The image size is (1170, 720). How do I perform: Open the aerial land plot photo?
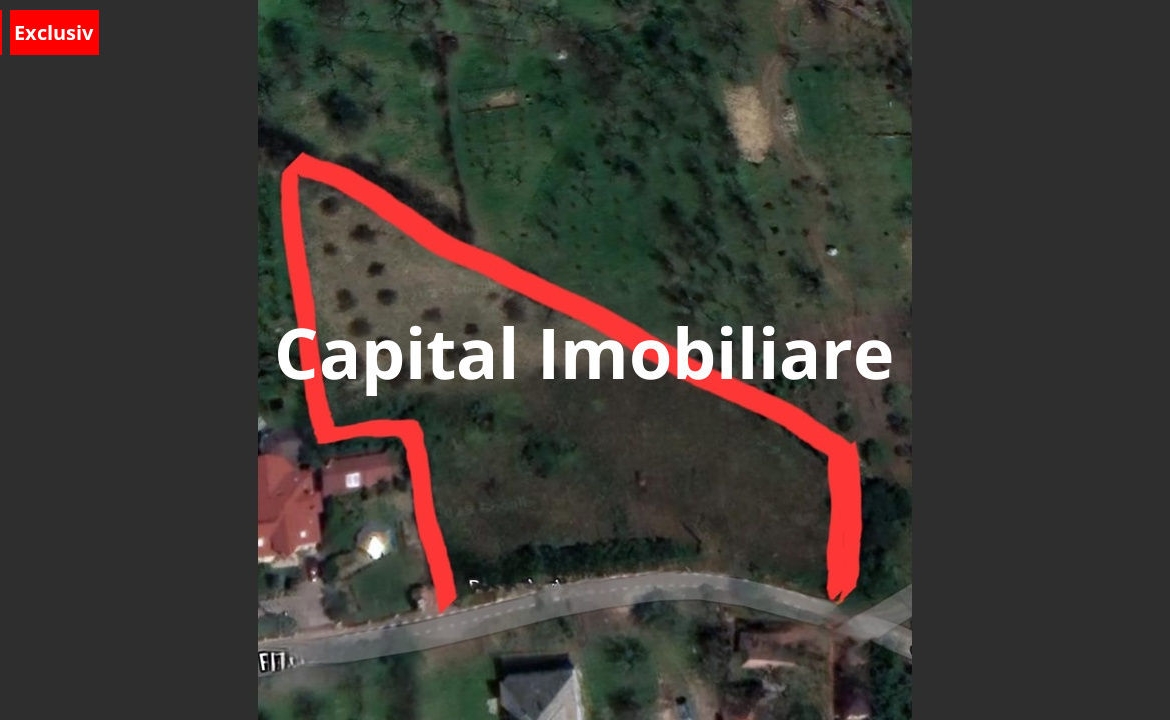585,360
